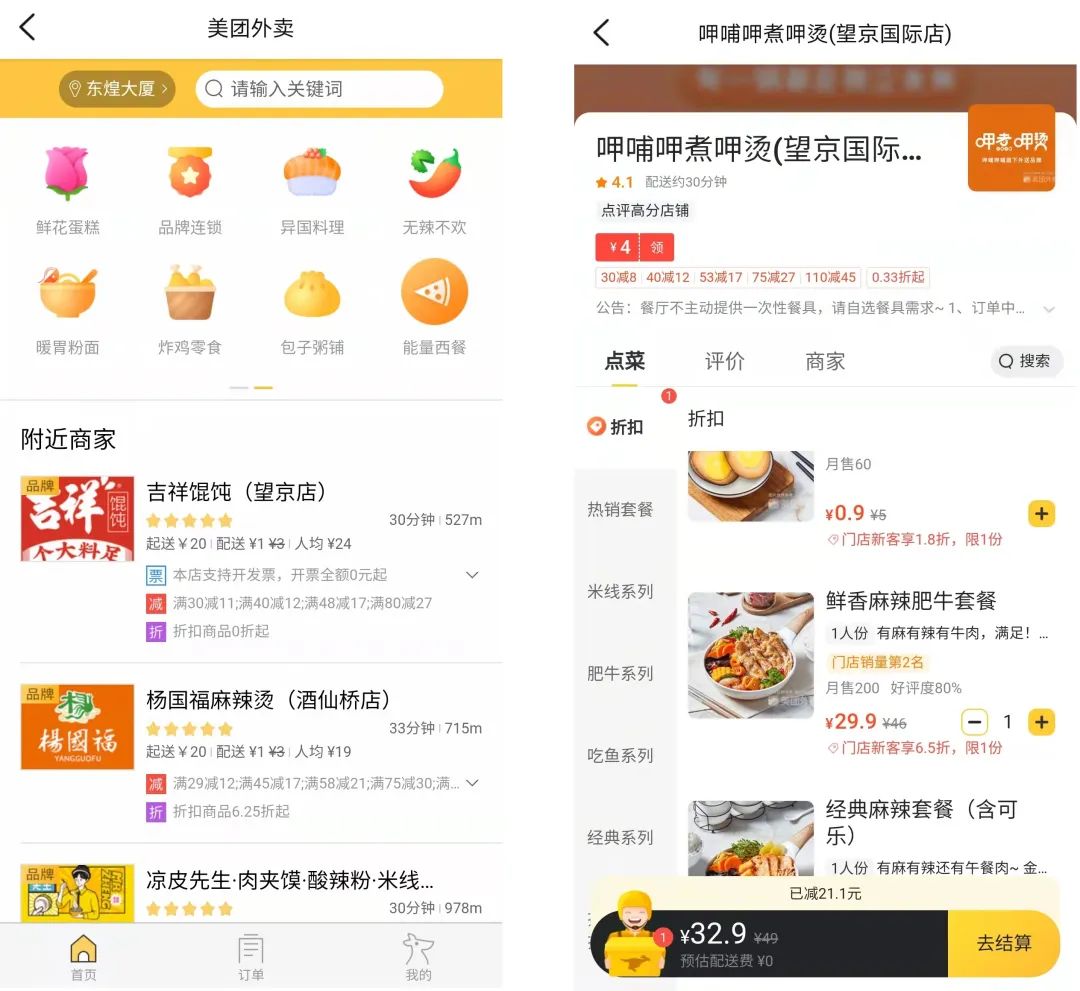
Task: Claim the ¥4 coupon with 领
Action: coord(656,247)
